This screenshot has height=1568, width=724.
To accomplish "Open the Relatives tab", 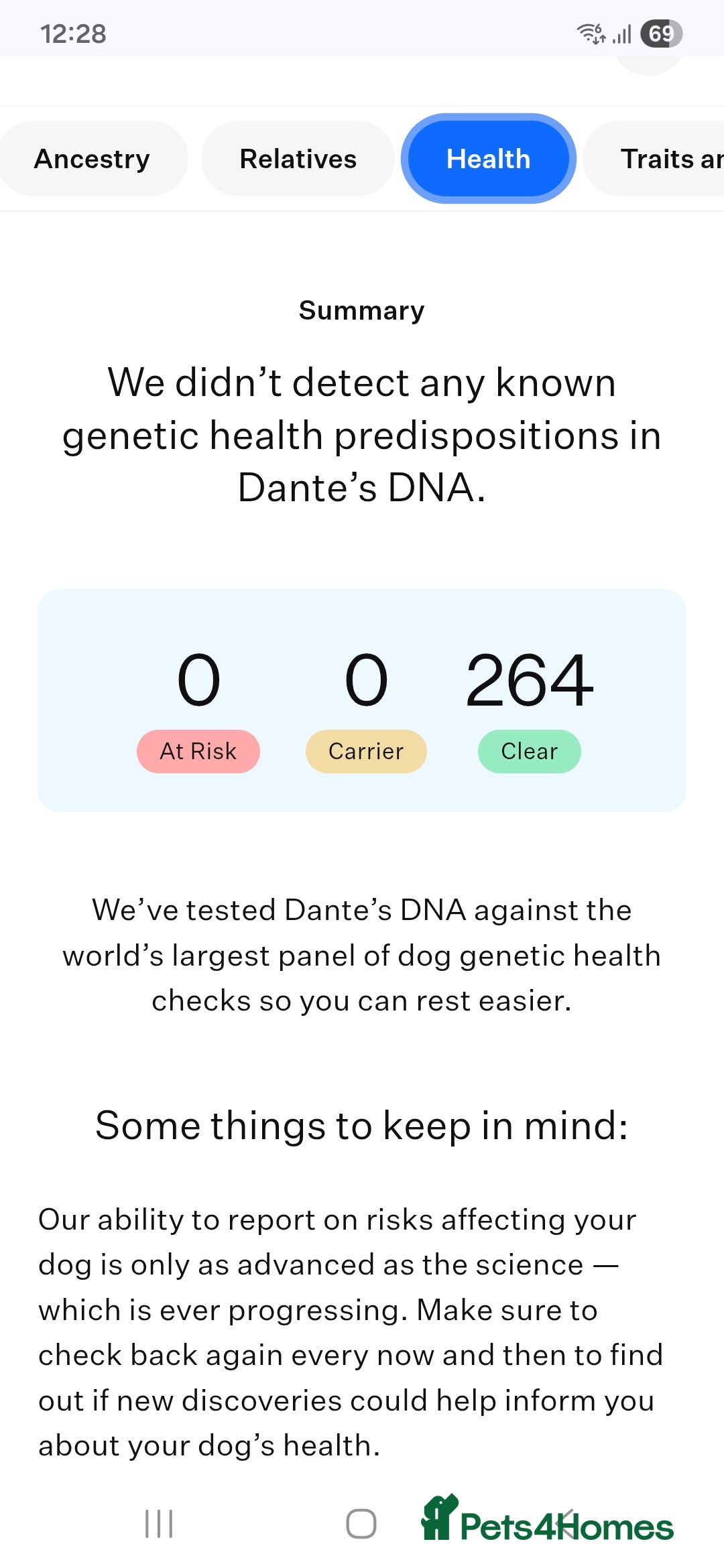I will [x=298, y=159].
